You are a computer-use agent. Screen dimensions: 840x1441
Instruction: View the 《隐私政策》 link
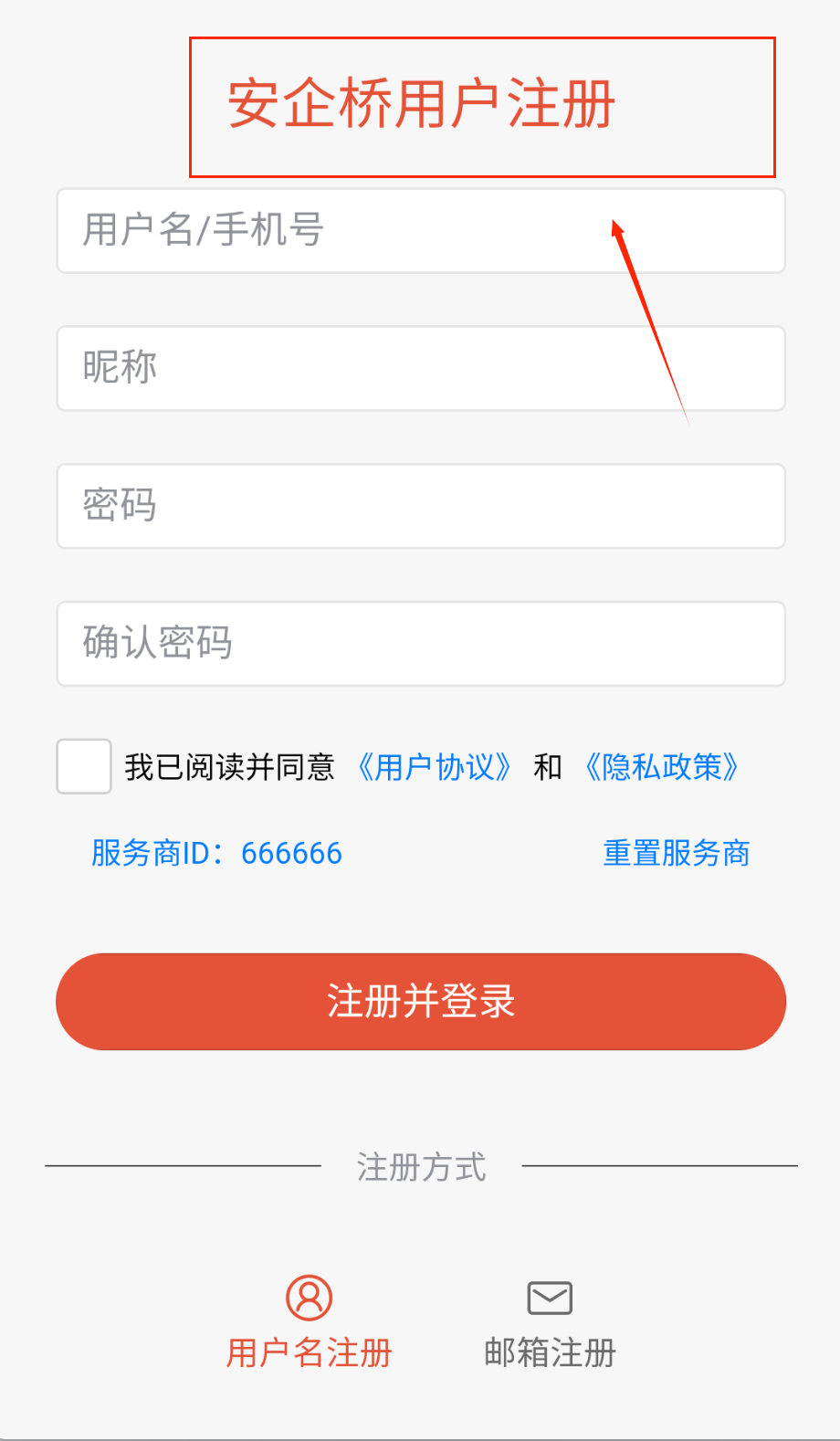662,767
